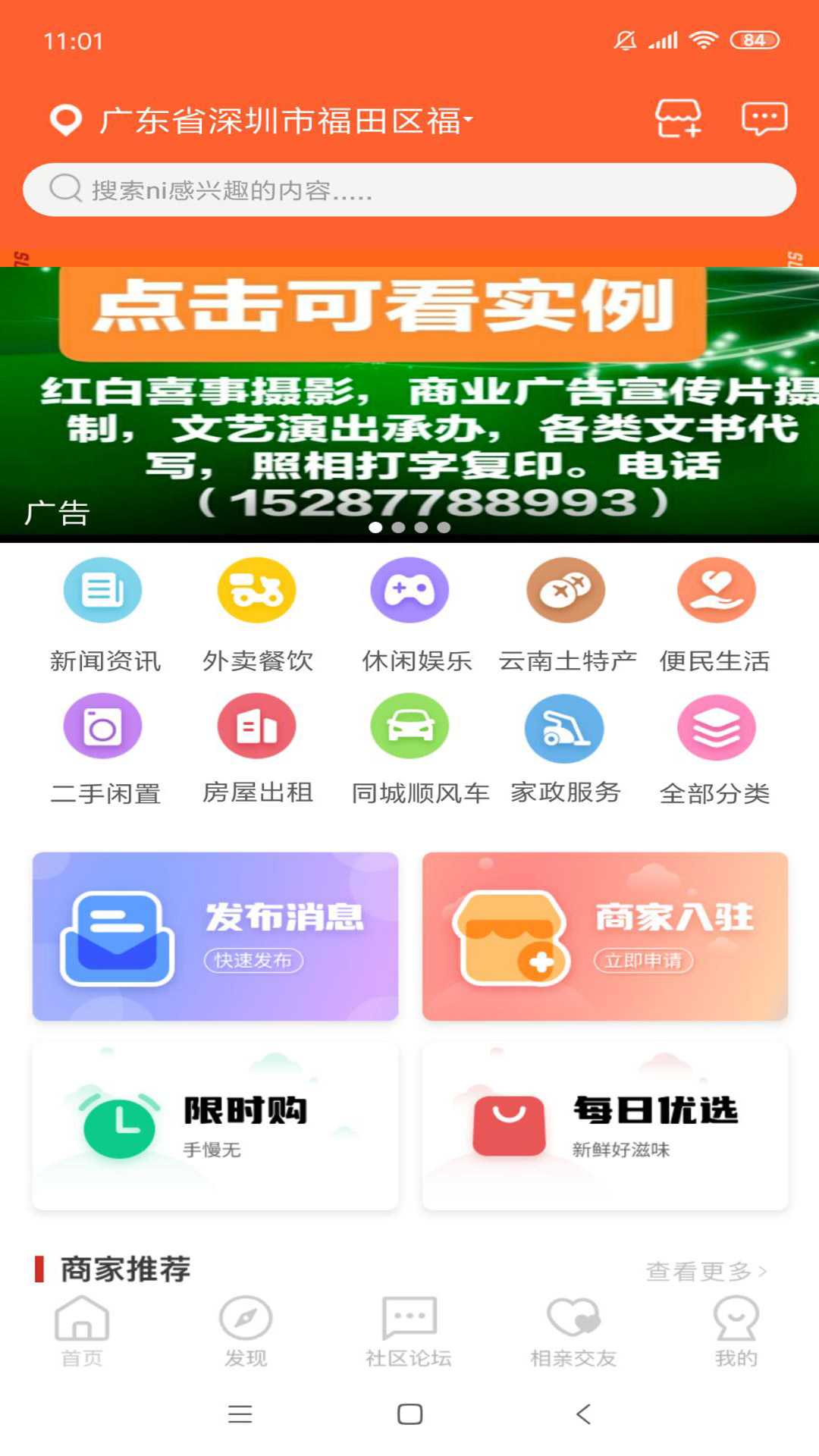Tap the search box for interesting content
819x1456 pixels.
[x=409, y=190]
